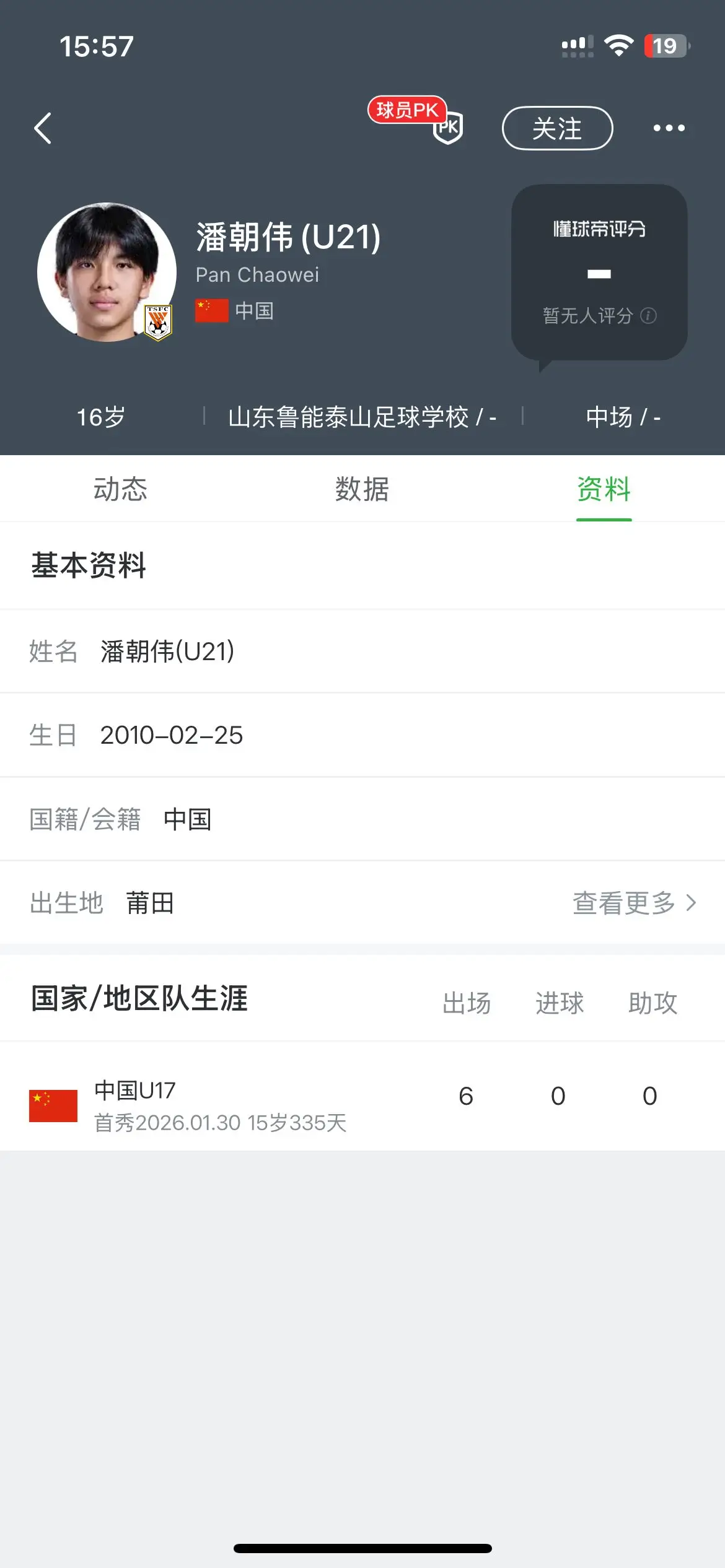Tap the info icon beside 暂无人评分
The height and width of the screenshot is (1568, 725).
point(648,316)
